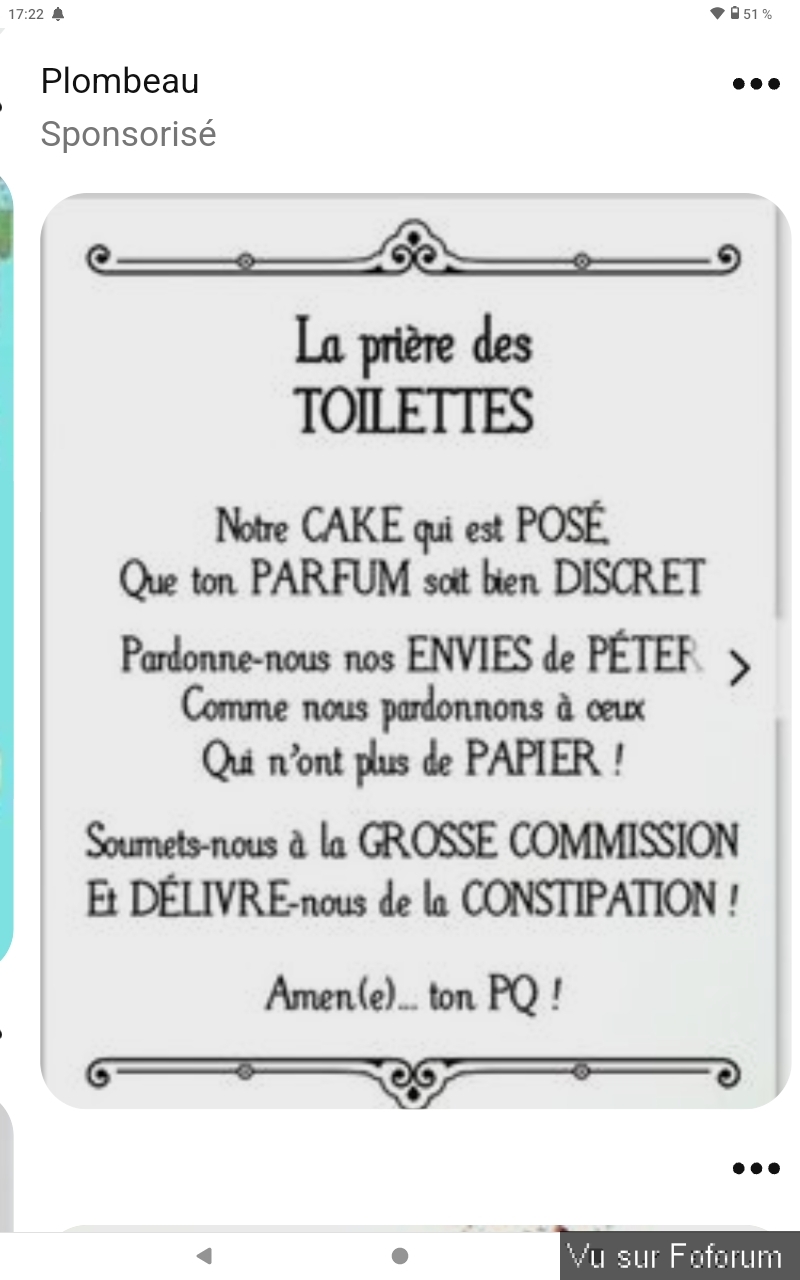The height and width of the screenshot is (1280, 800).
Task: Go back using the system back button
Action: [204, 1256]
